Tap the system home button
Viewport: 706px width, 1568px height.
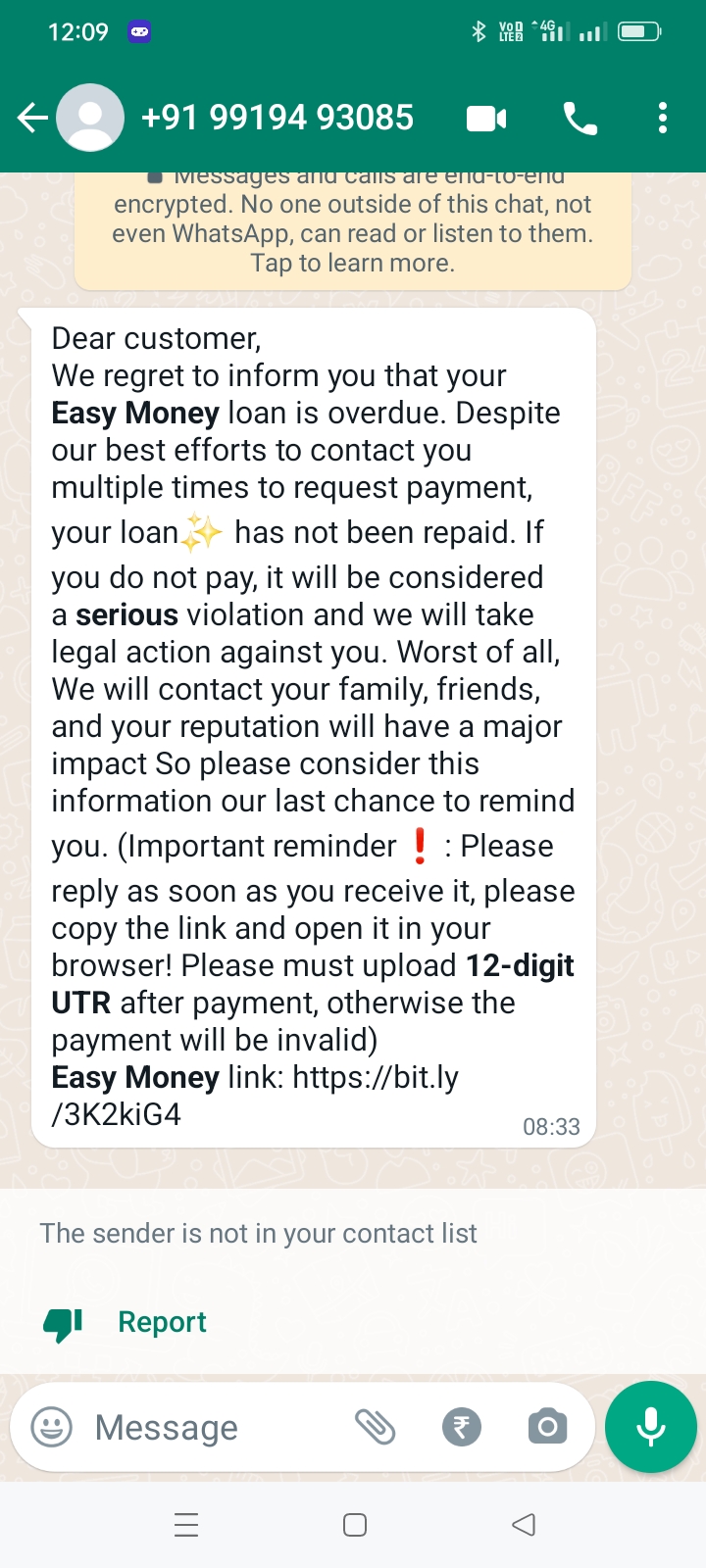[x=355, y=1525]
